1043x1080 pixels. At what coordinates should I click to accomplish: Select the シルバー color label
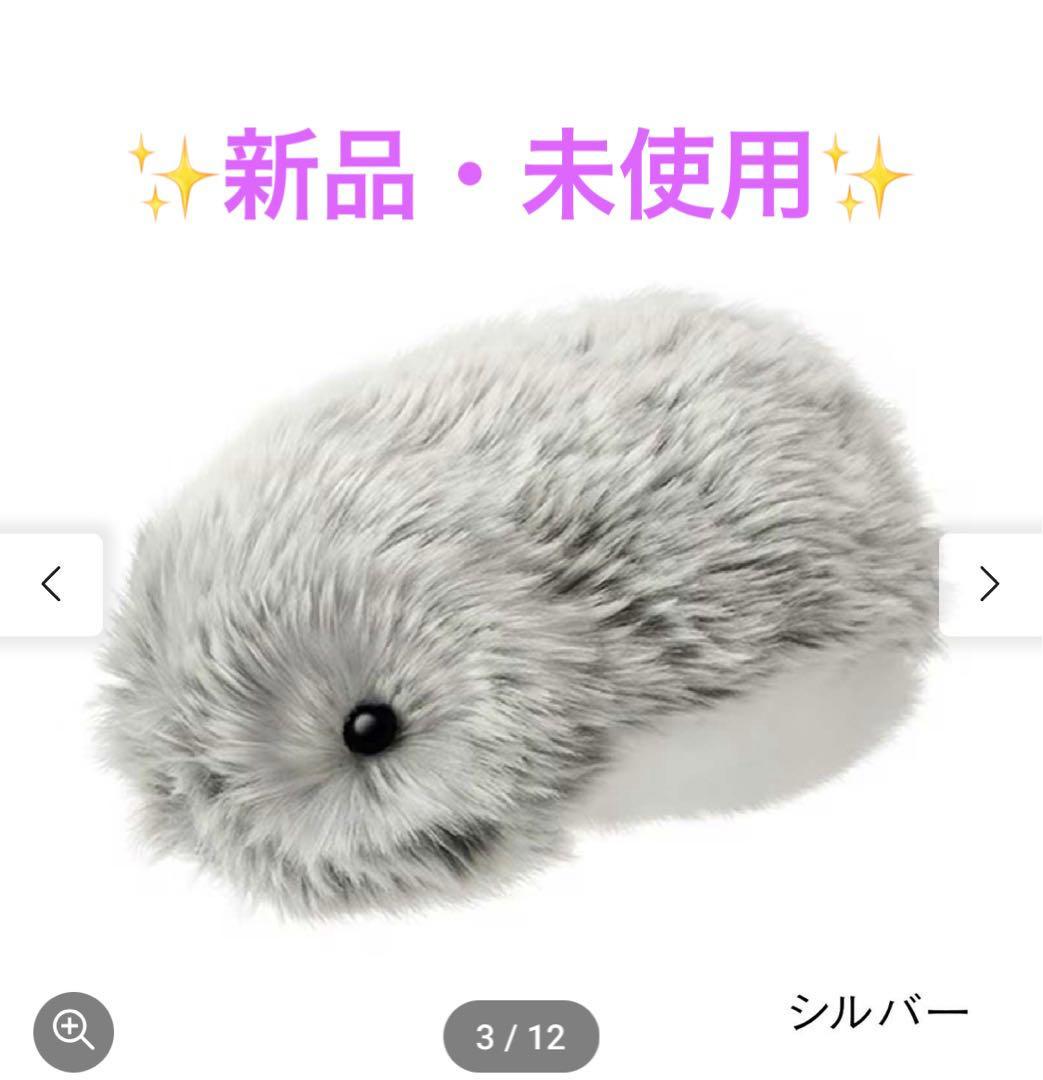(x=878, y=1010)
